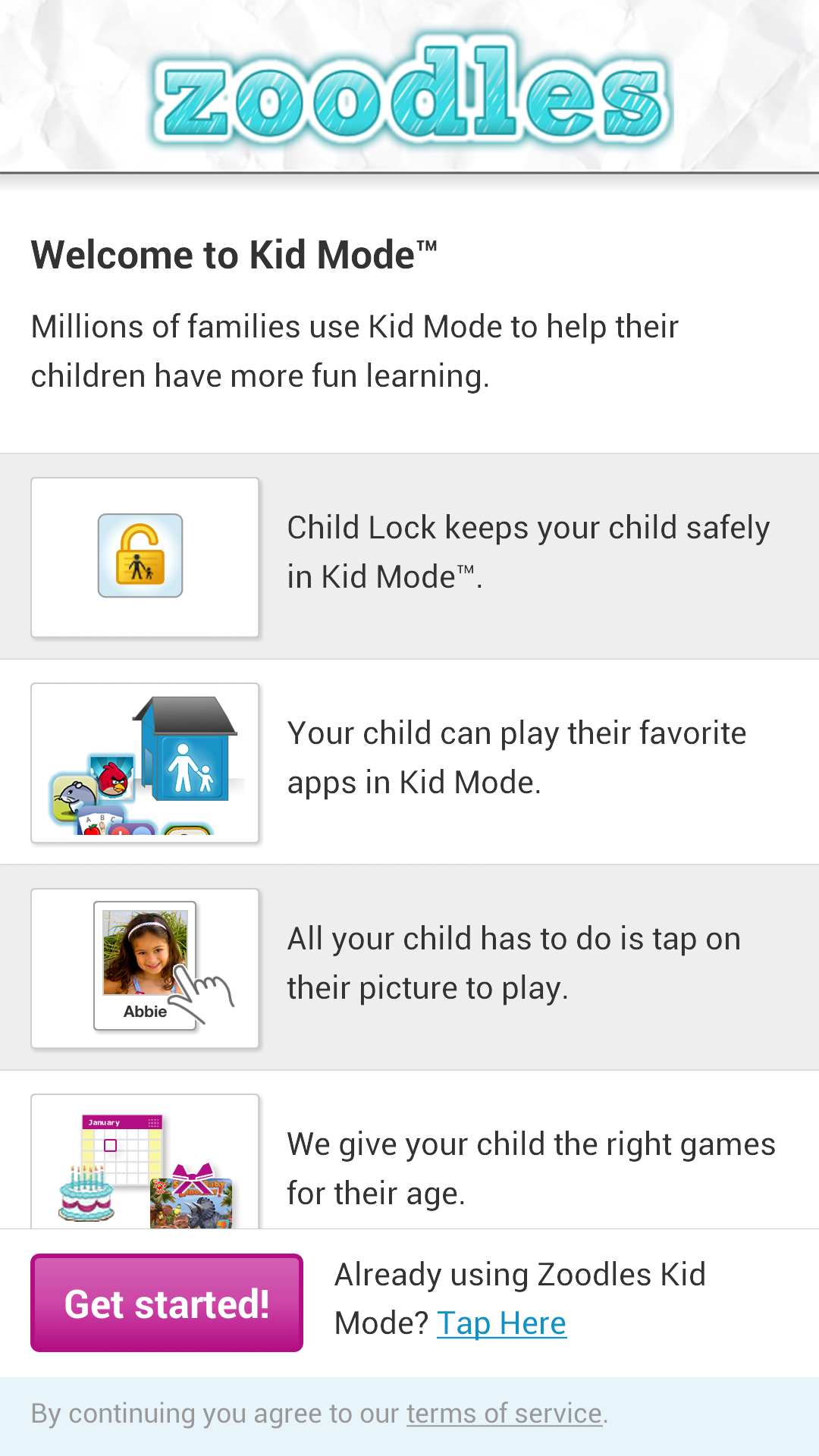Open the terms of service link
This screenshot has height=1456, width=819.
504,1414
